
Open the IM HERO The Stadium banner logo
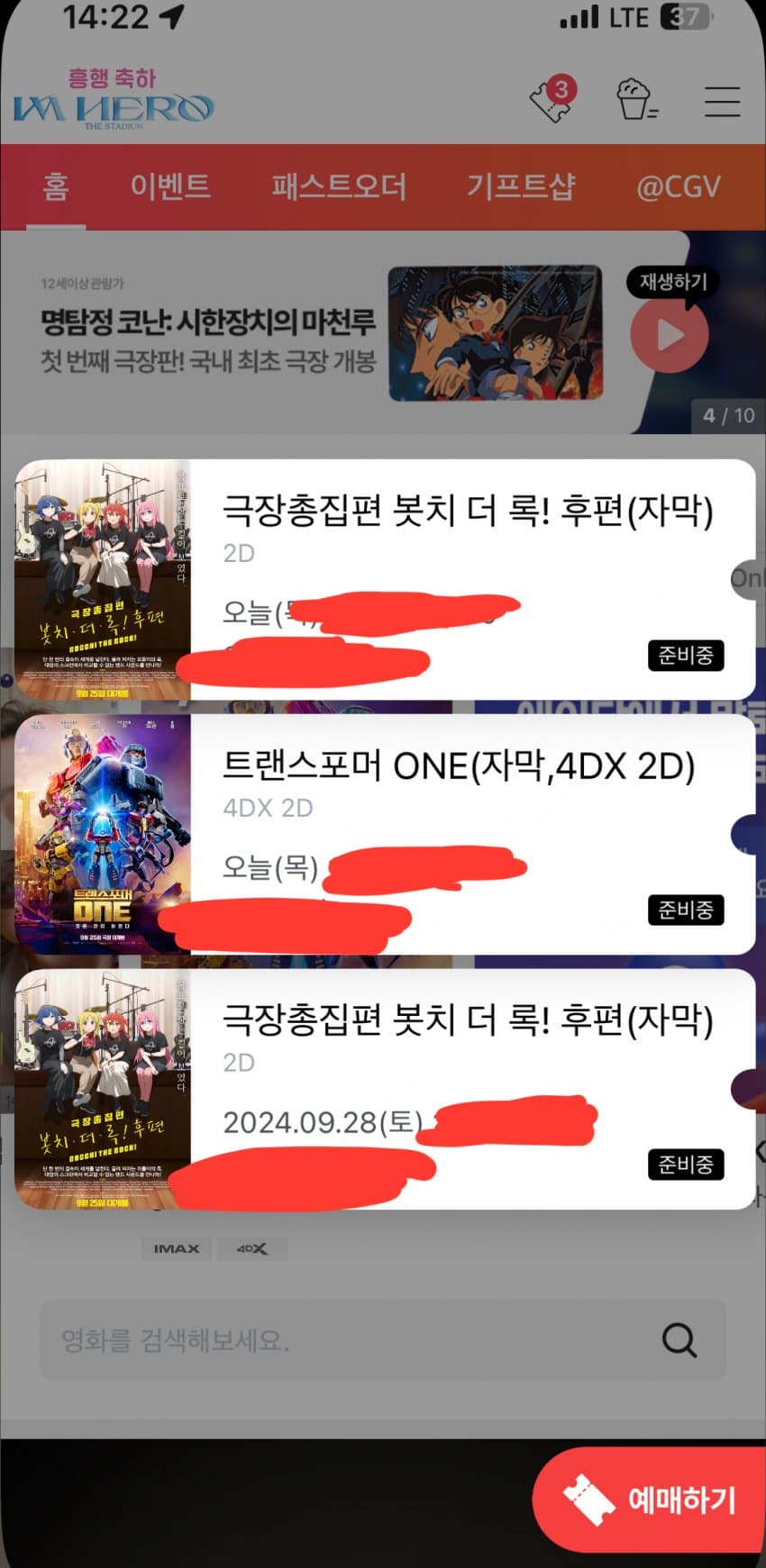[x=113, y=101]
